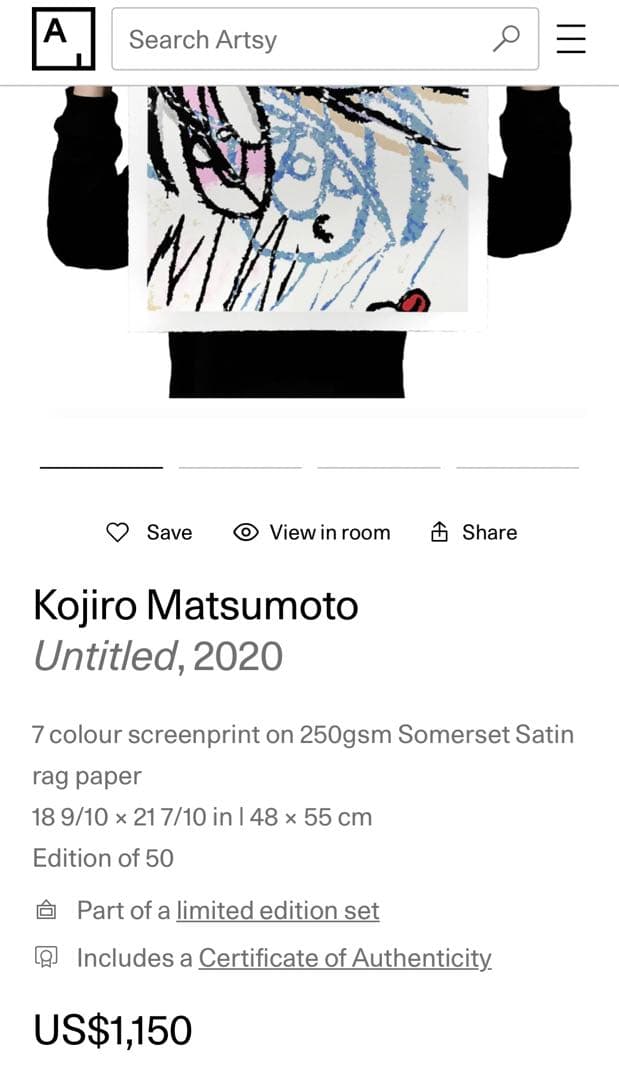The height and width of the screenshot is (1080, 619).
Task: Open the hamburger menu
Action: 571,39
